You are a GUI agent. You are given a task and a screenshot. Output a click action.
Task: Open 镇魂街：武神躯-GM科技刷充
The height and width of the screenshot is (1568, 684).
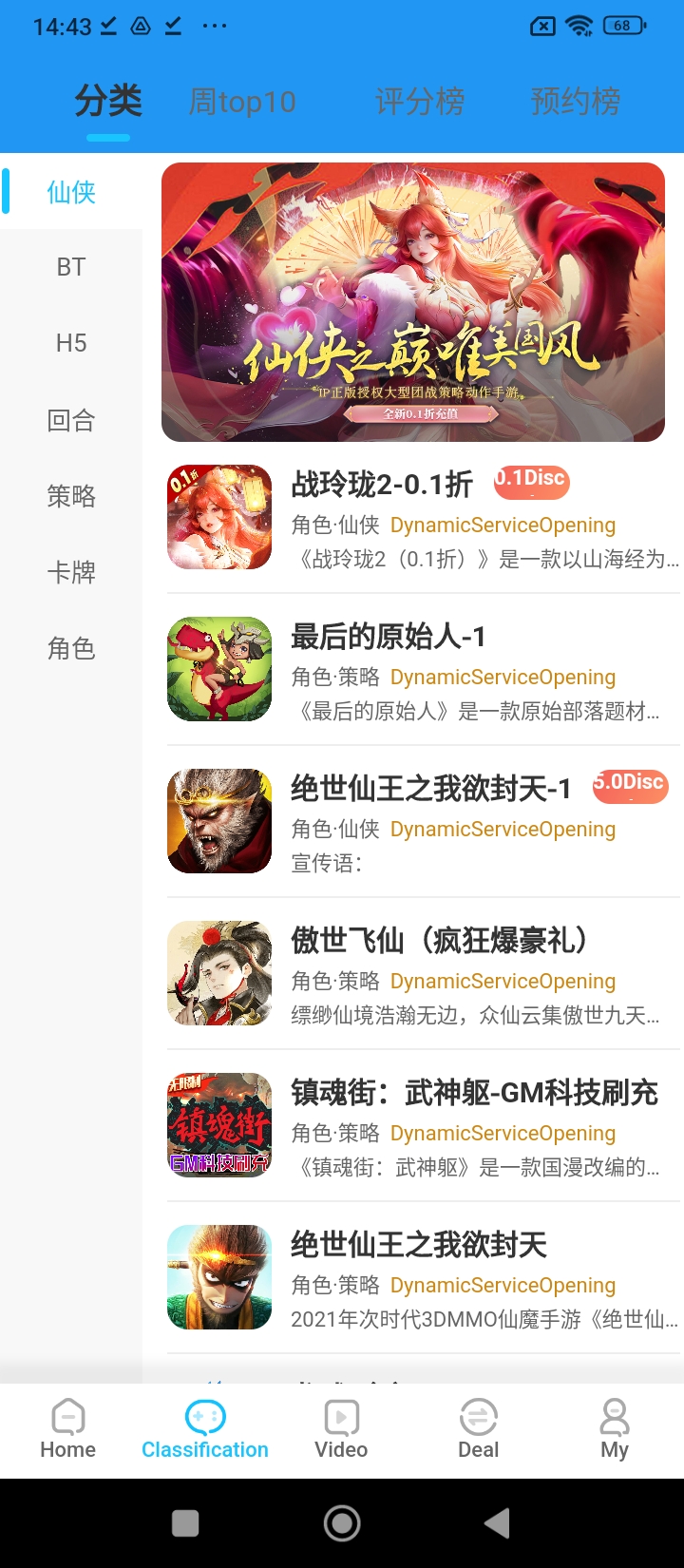pyautogui.click(x=424, y=1126)
